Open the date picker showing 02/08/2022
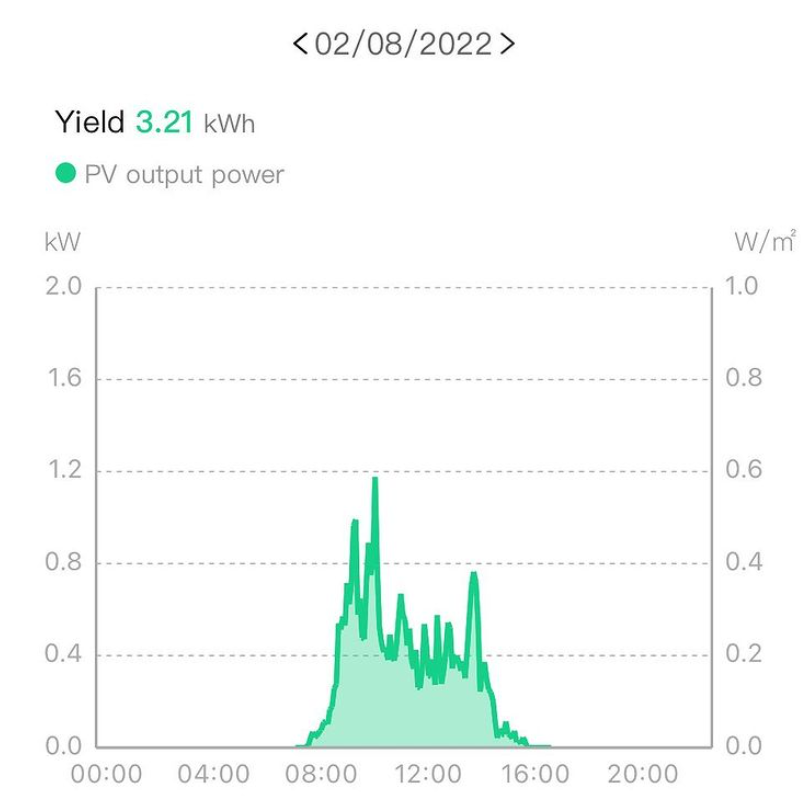The width and height of the screenshot is (801, 803). 403,44
